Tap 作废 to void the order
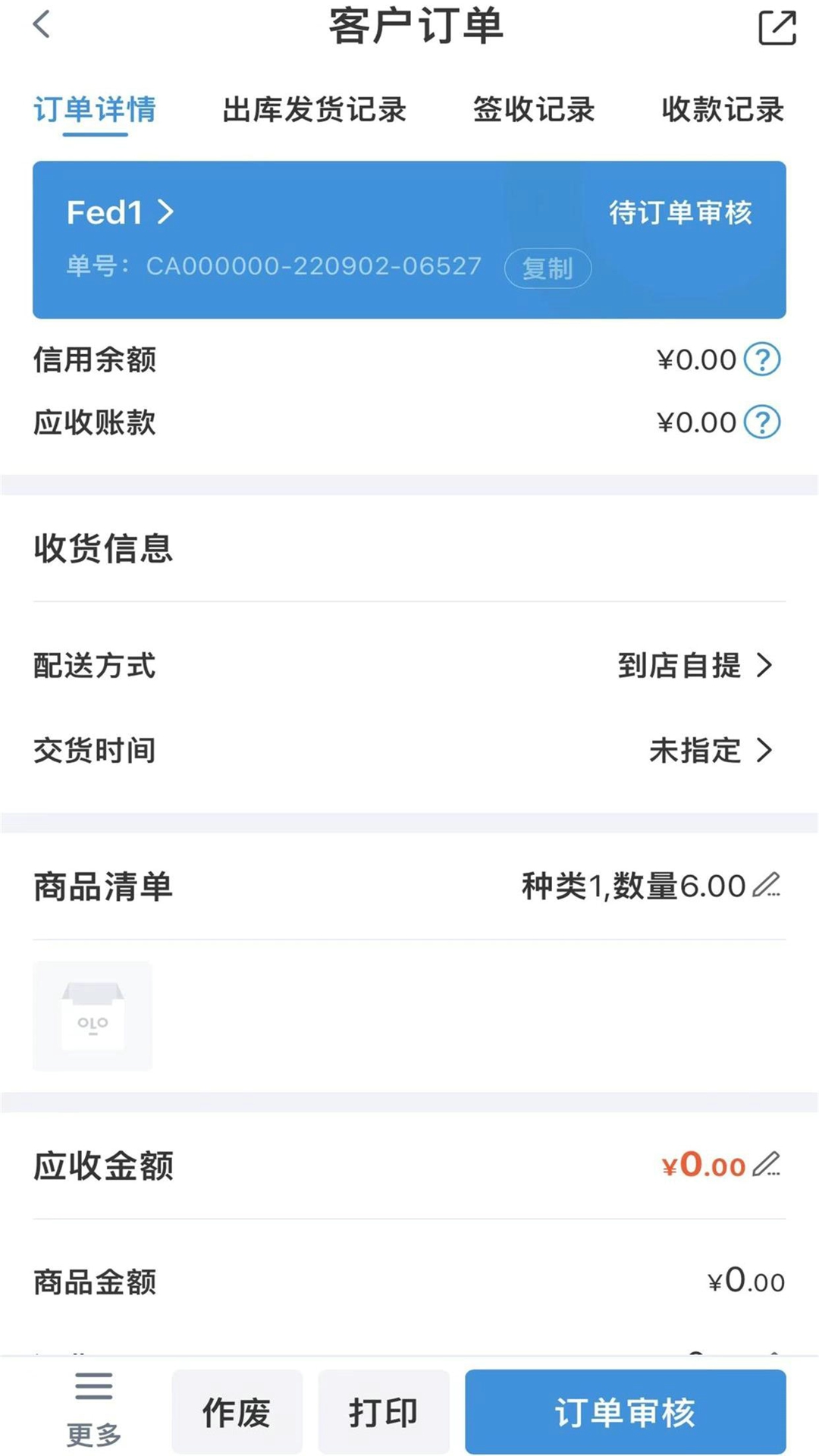The height and width of the screenshot is (1456, 819). (x=237, y=1412)
